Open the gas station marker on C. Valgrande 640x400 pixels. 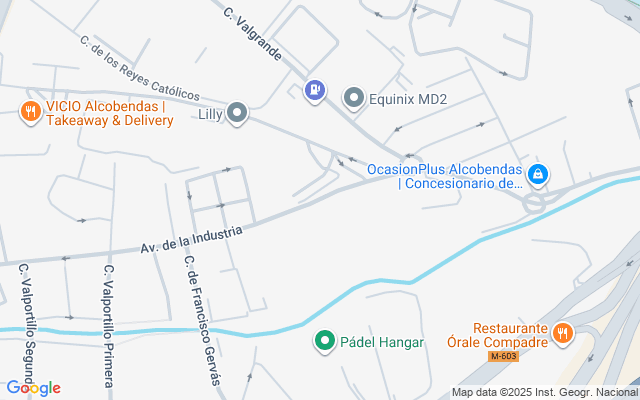click(x=315, y=91)
